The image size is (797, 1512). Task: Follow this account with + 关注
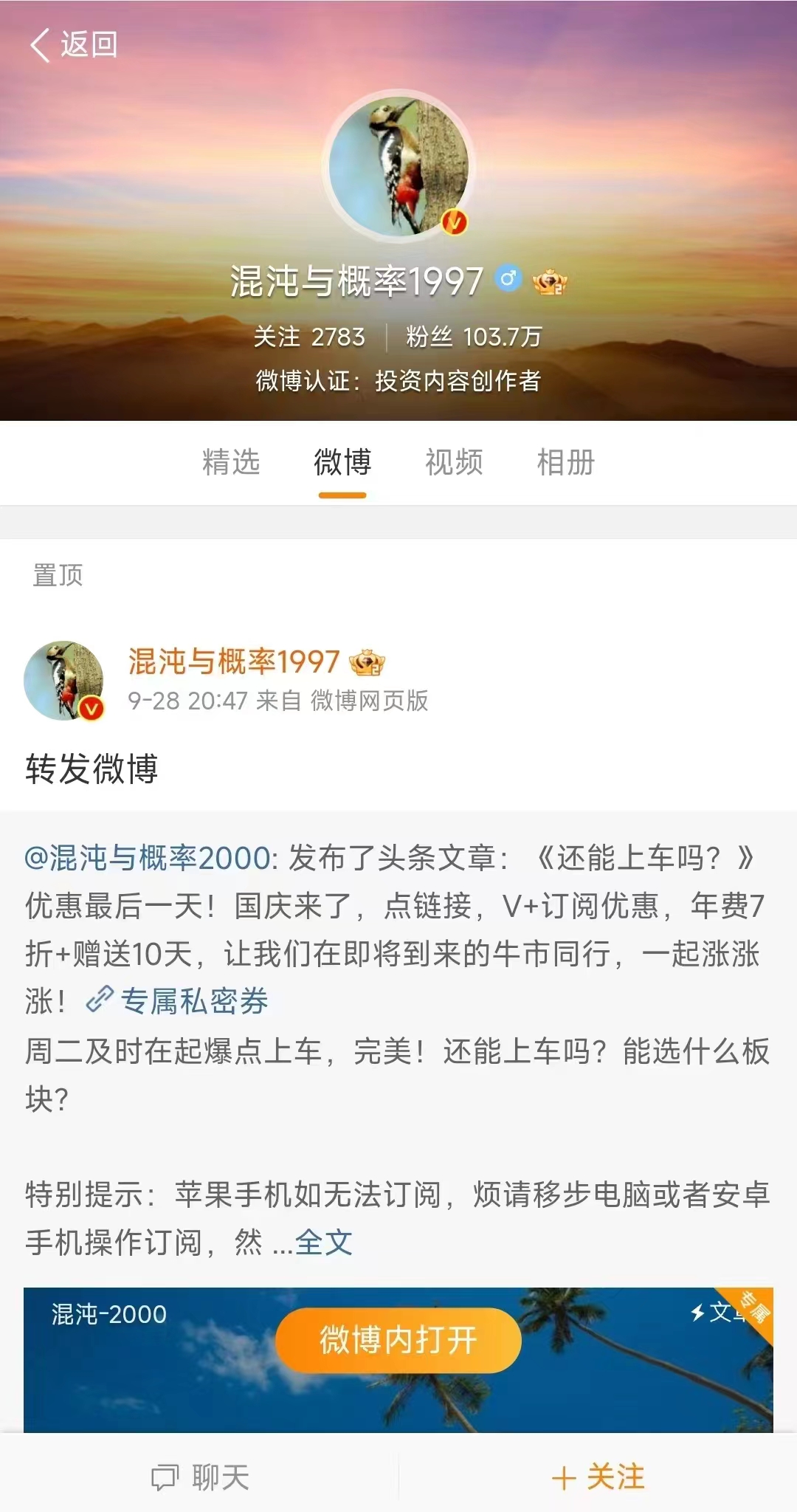(598, 1477)
